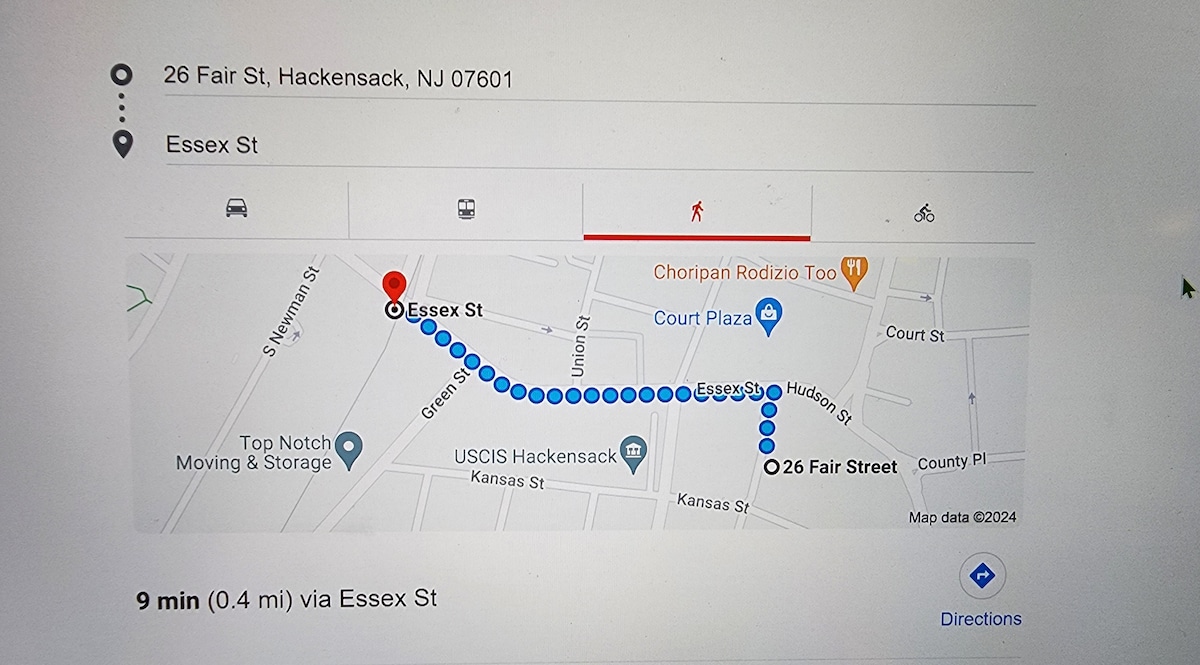Switch to driving directions tab
The height and width of the screenshot is (665, 1200).
(236, 209)
